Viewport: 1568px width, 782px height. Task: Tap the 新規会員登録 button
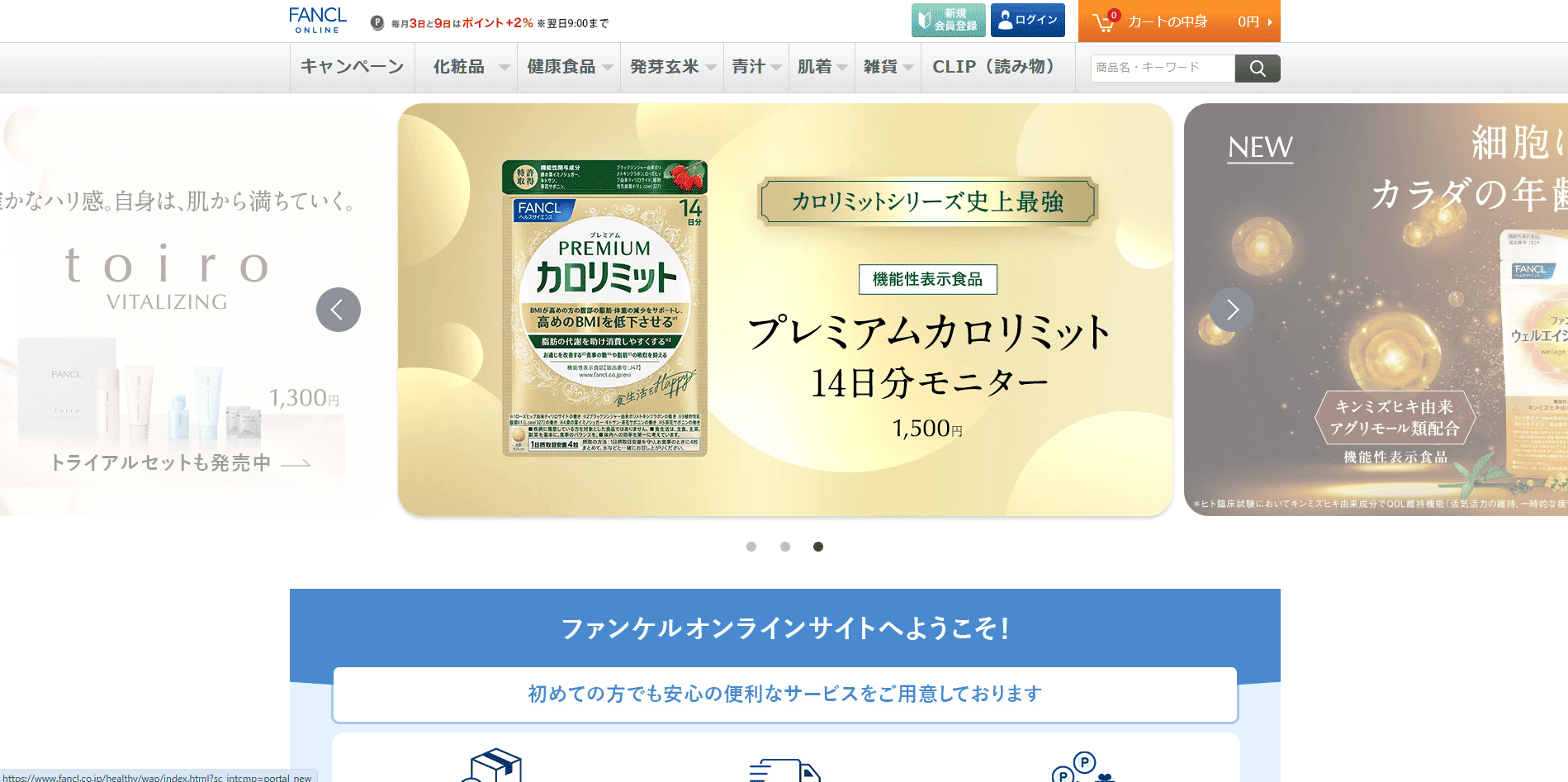point(948,21)
